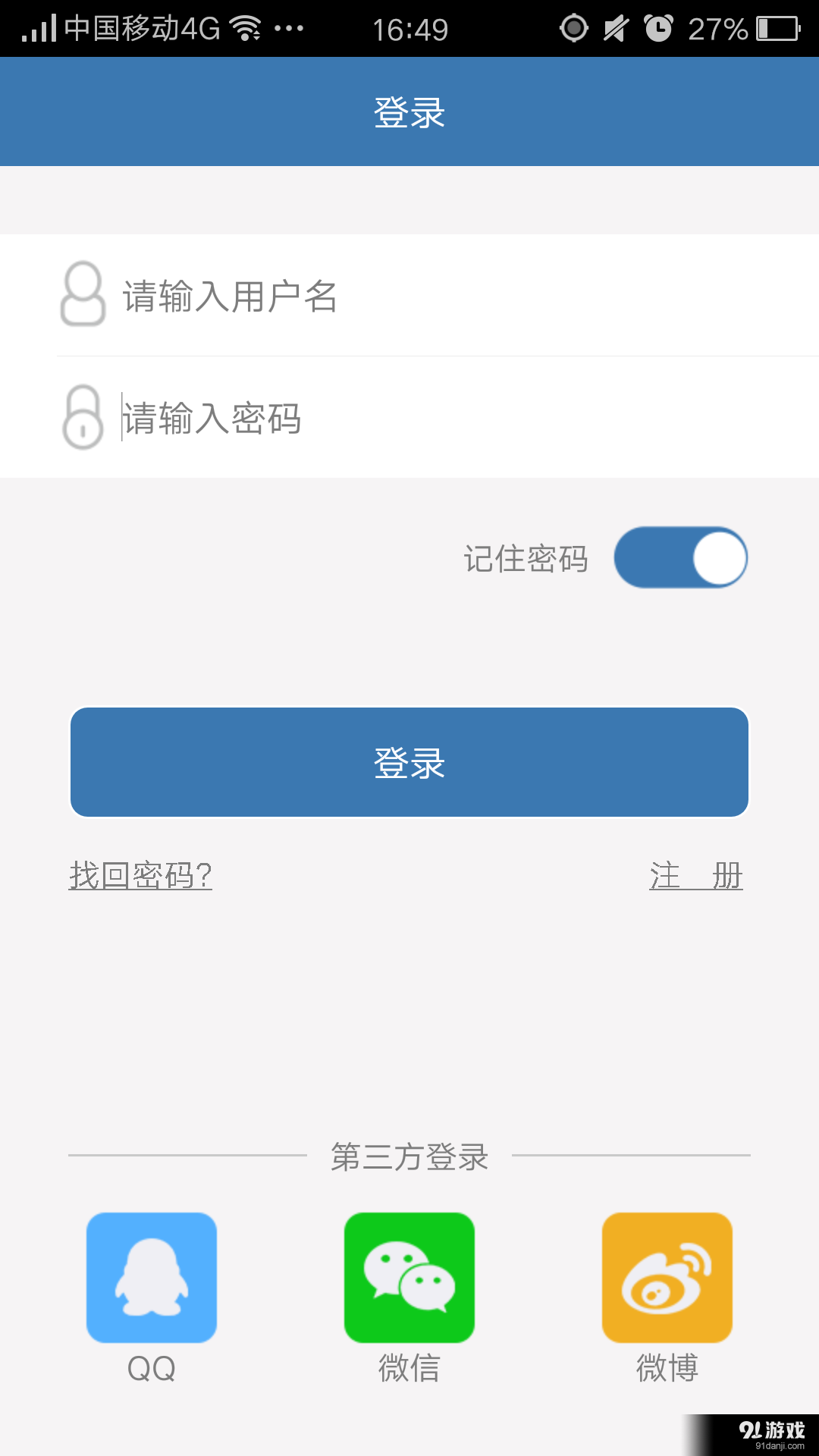Open 找回密码 password recovery link
Viewport: 819px width, 1456px height.
coord(140,876)
